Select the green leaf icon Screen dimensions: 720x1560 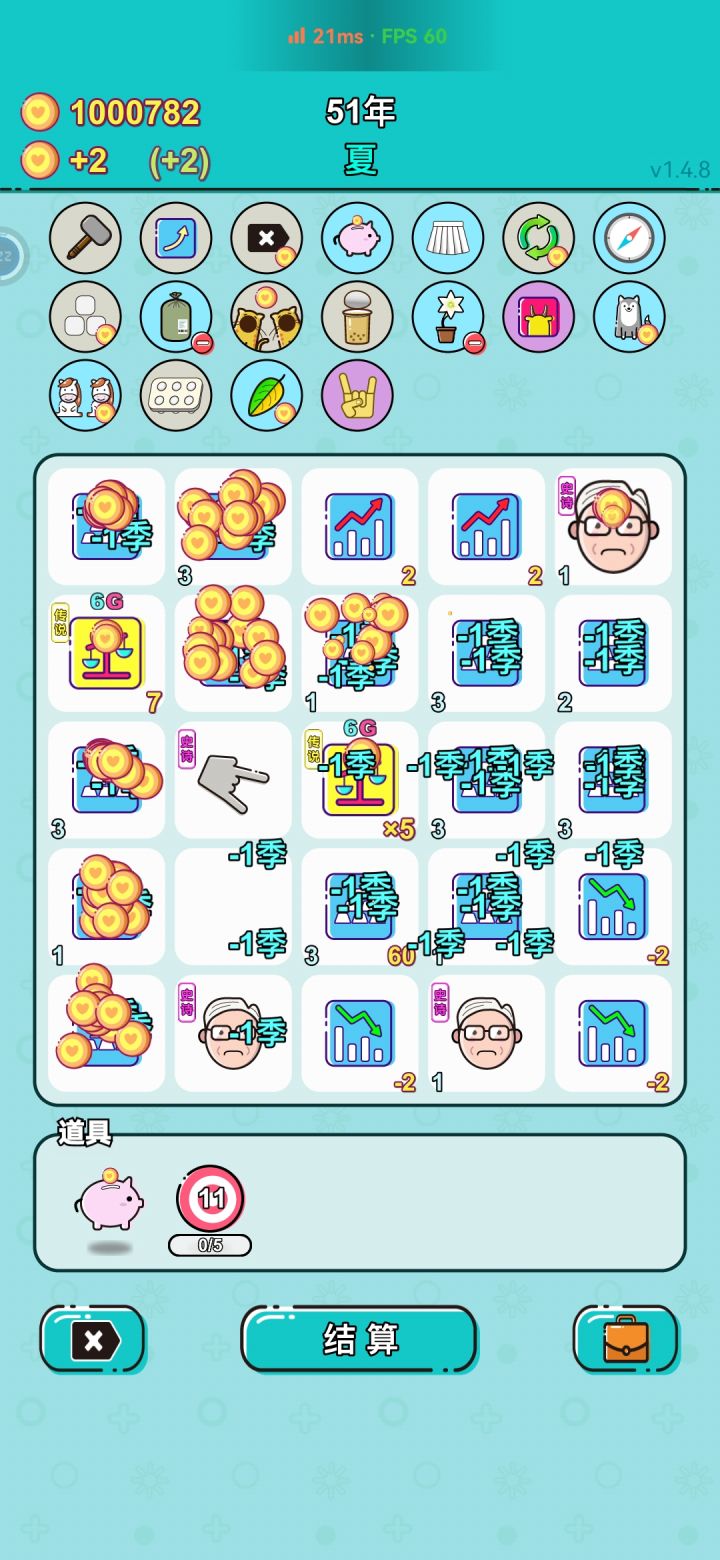click(x=266, y=395)
